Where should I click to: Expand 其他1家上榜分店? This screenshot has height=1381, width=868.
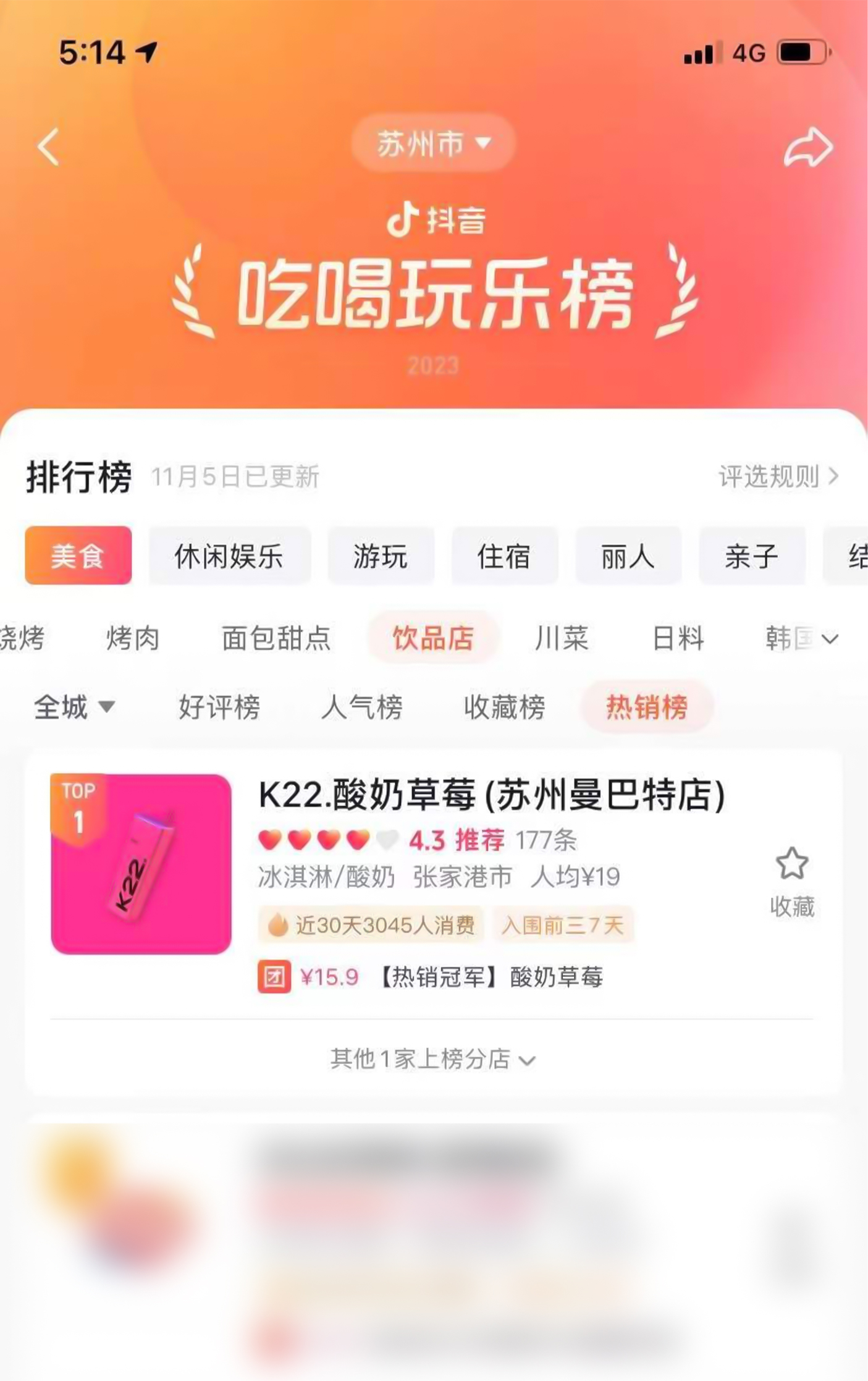point(433,1059)
